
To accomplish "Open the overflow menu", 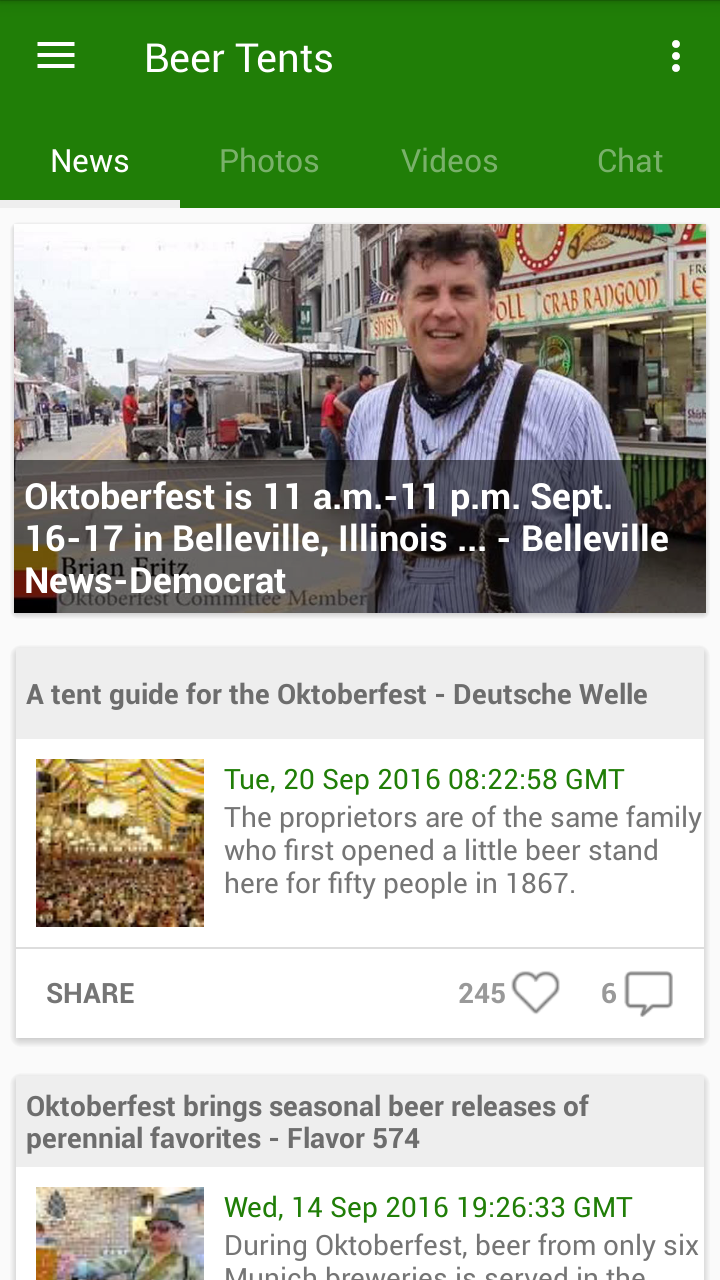I will (x=676, y=57).
